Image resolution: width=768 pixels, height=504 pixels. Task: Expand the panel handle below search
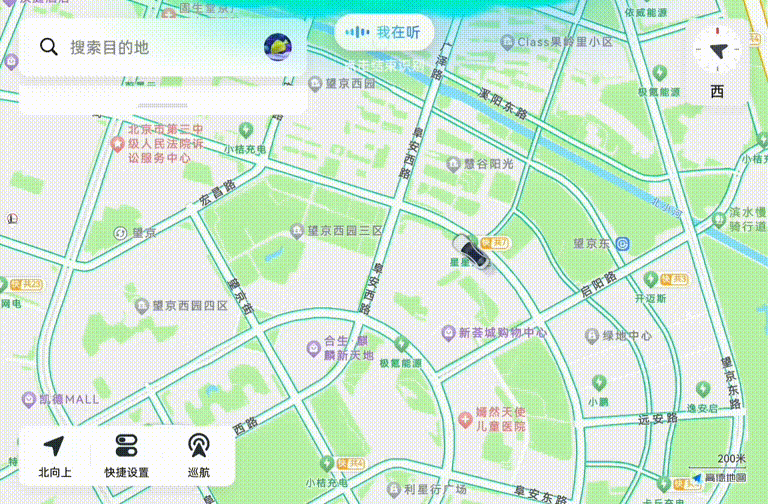163,105
